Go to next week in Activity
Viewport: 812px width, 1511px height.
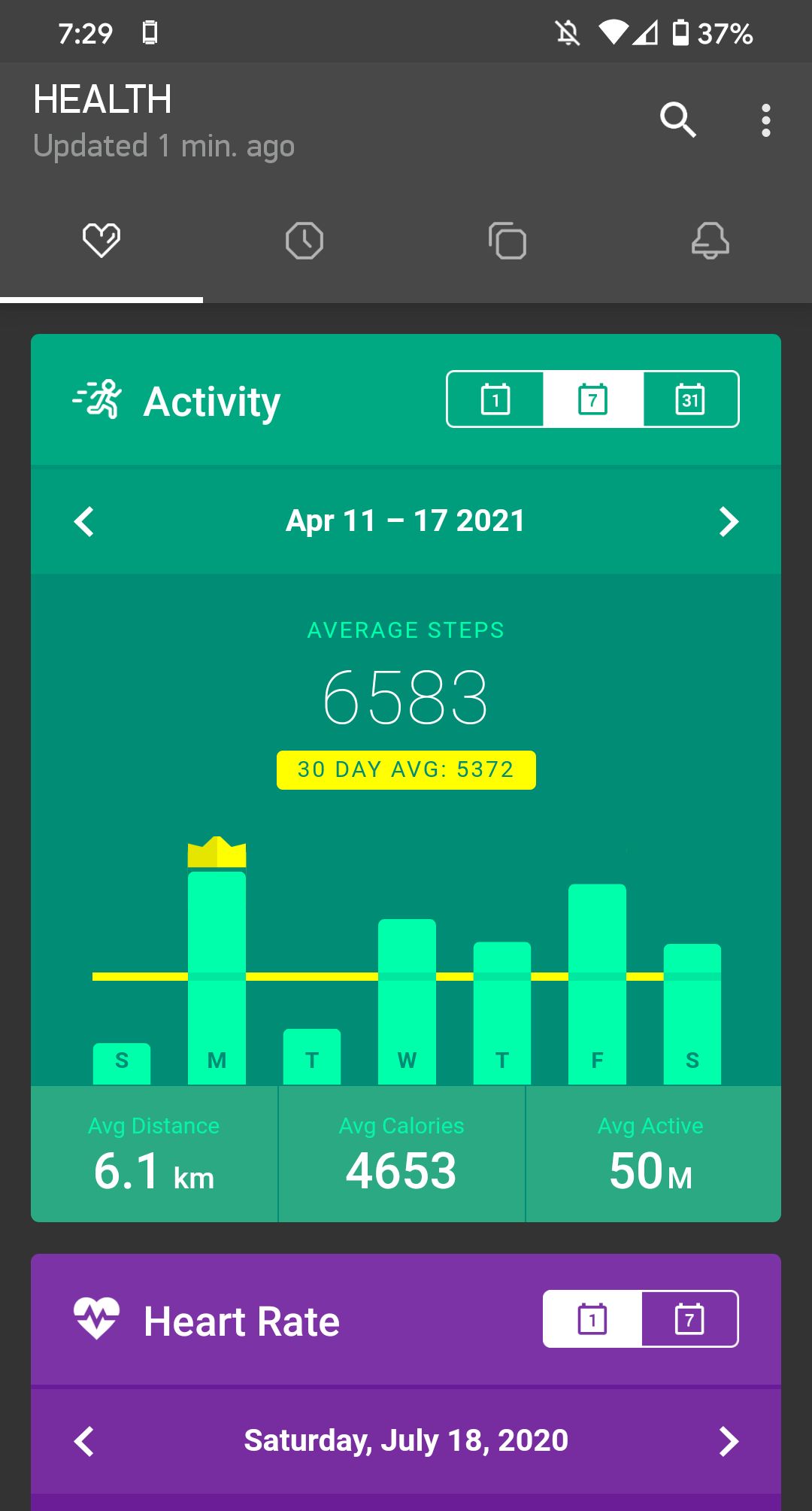[729, 521]
